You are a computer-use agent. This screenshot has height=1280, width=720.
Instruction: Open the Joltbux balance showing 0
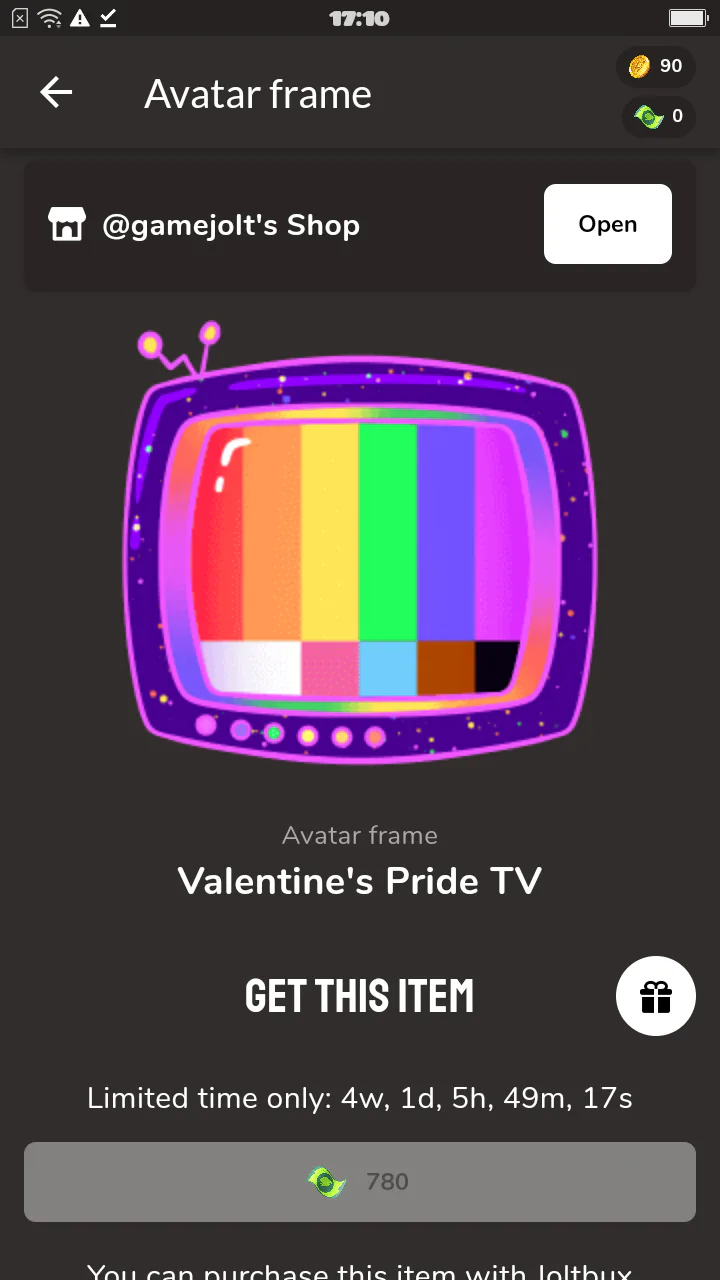pyautogui.click(x=659, y=117)
